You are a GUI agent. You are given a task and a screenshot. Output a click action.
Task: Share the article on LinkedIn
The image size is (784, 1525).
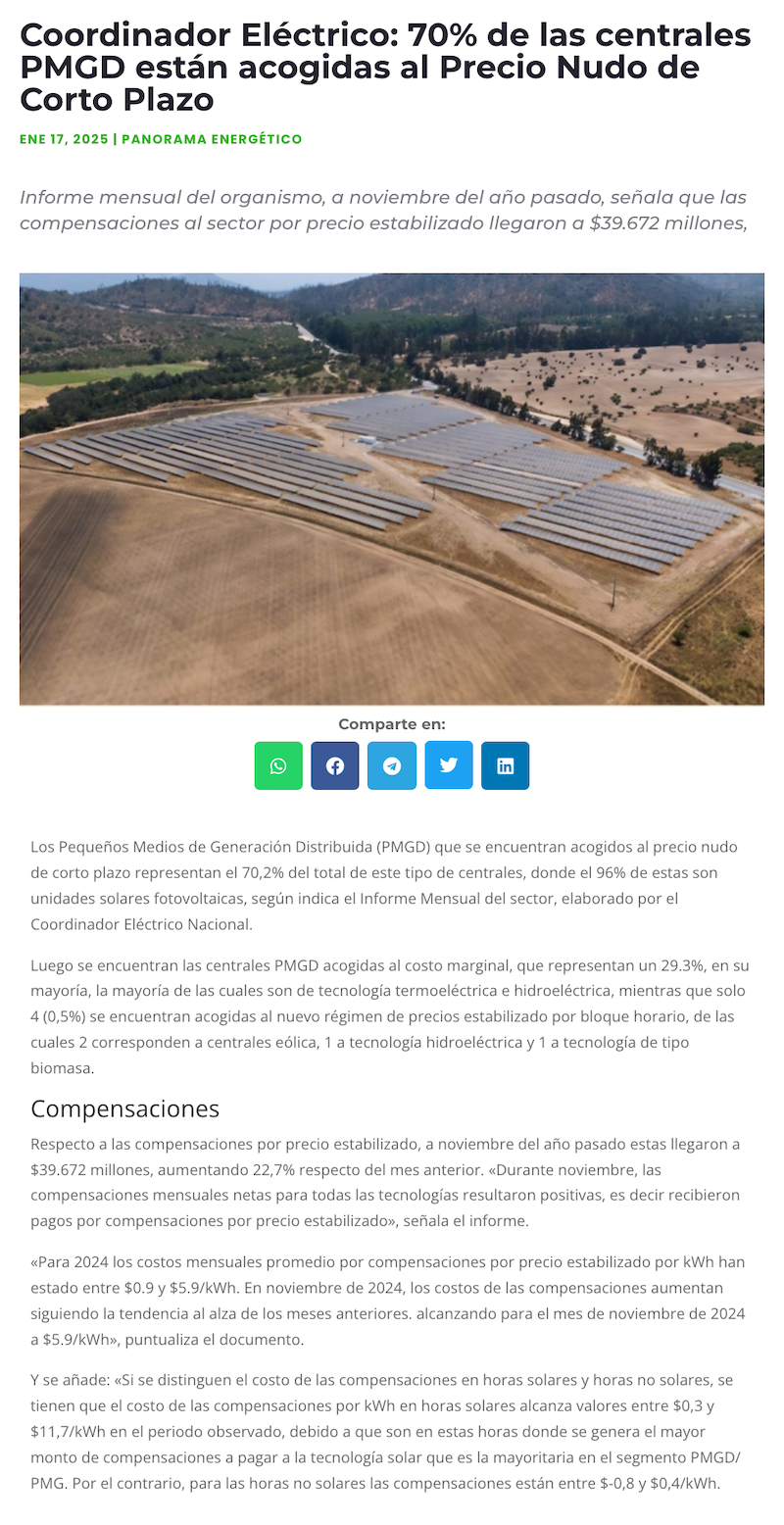click(x=506, y=765)
